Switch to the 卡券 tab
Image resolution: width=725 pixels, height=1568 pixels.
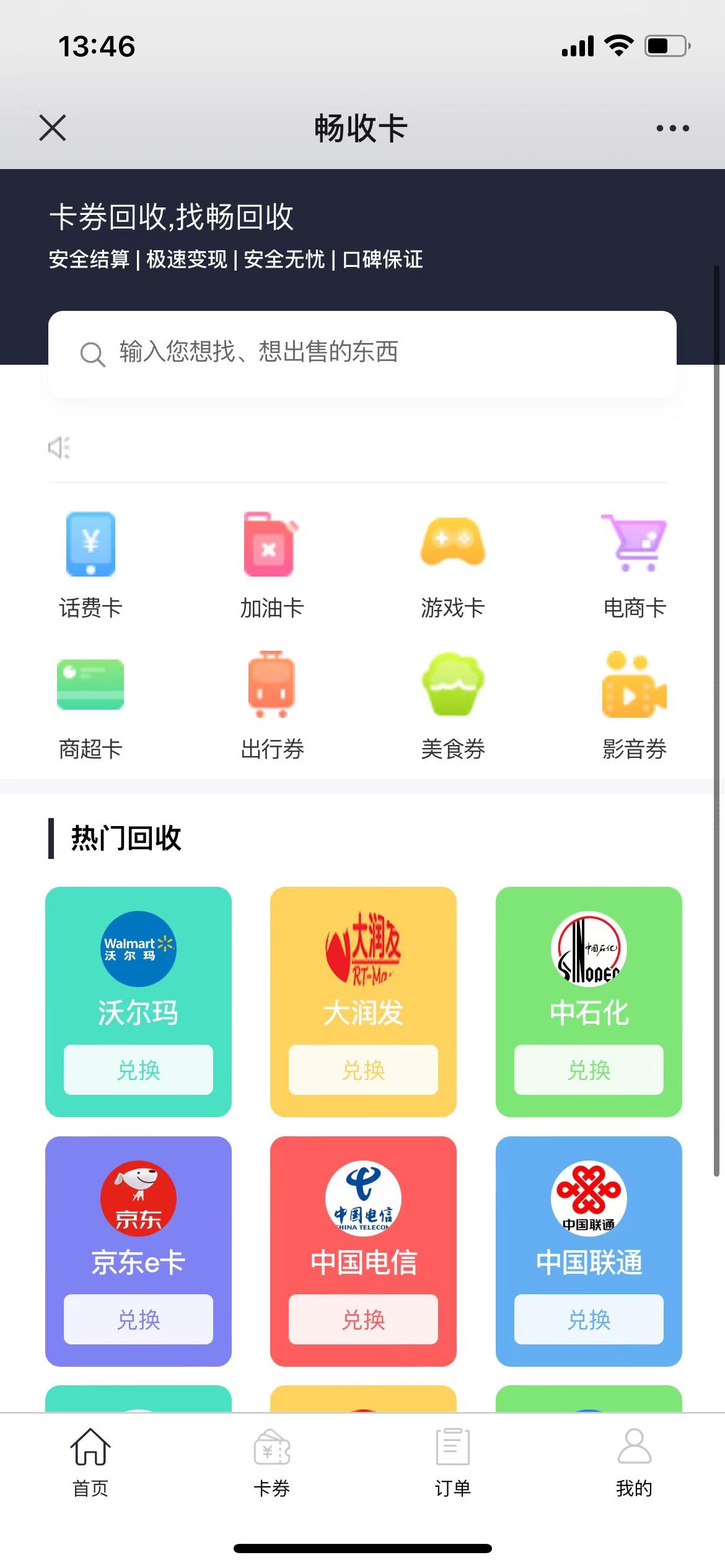click(271, 1463)
